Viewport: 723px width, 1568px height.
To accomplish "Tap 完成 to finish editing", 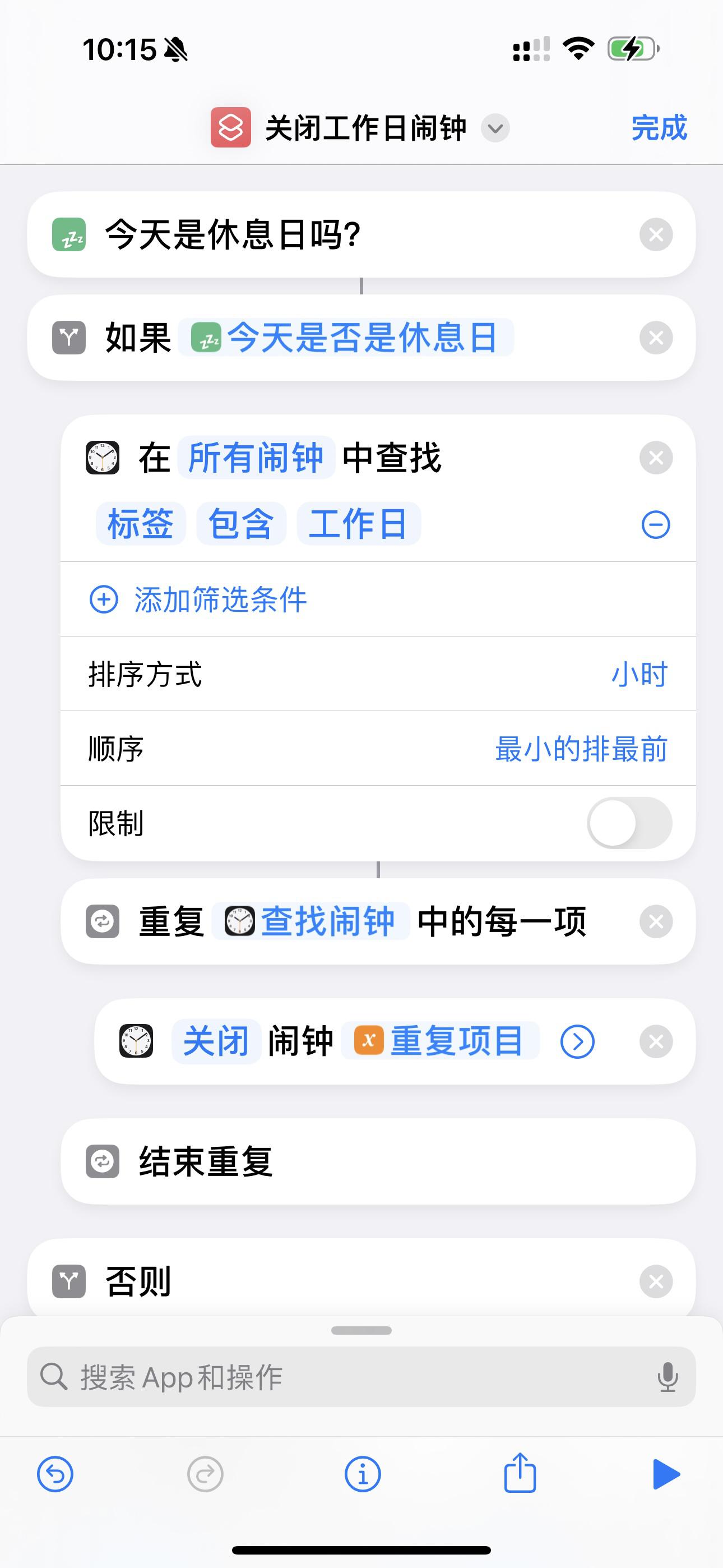I will click(659, 128).
